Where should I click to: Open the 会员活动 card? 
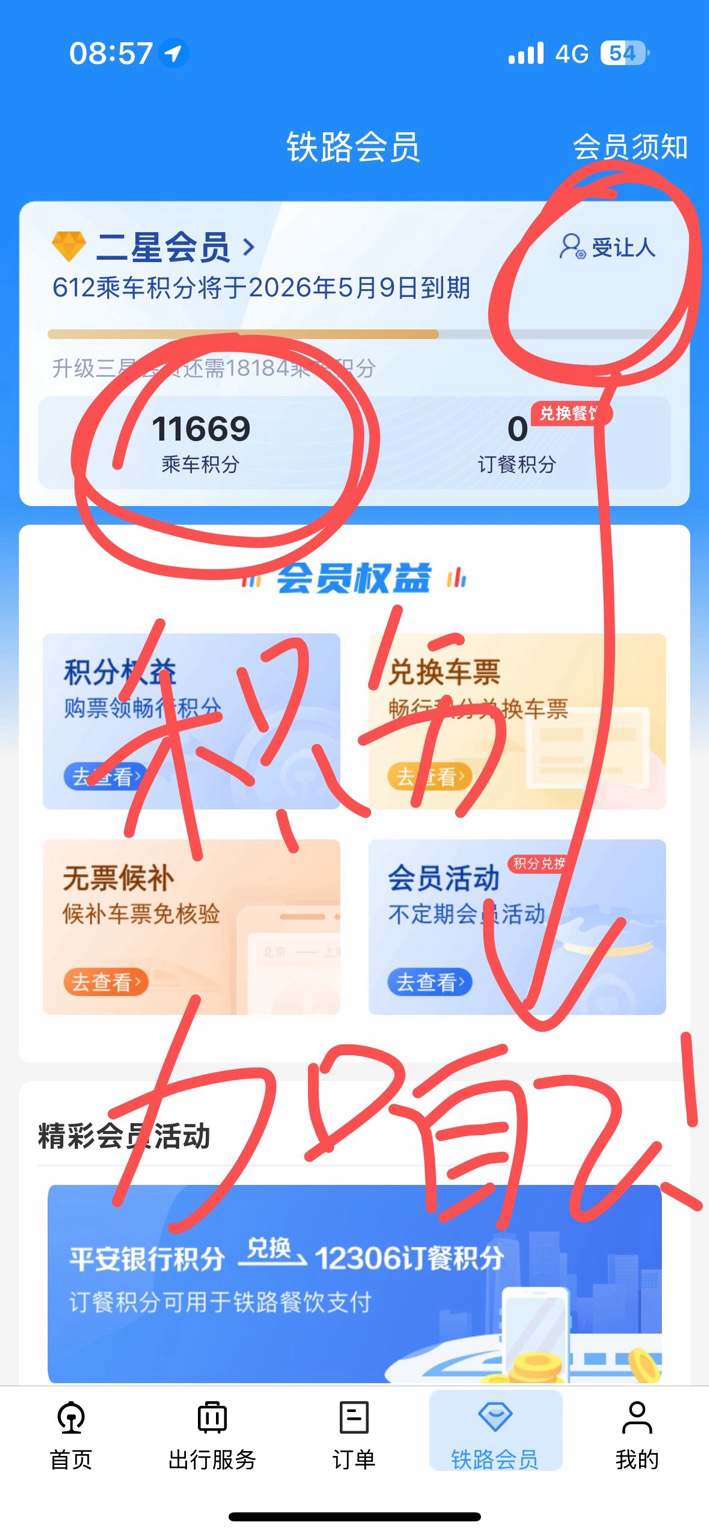pos(517,927)
